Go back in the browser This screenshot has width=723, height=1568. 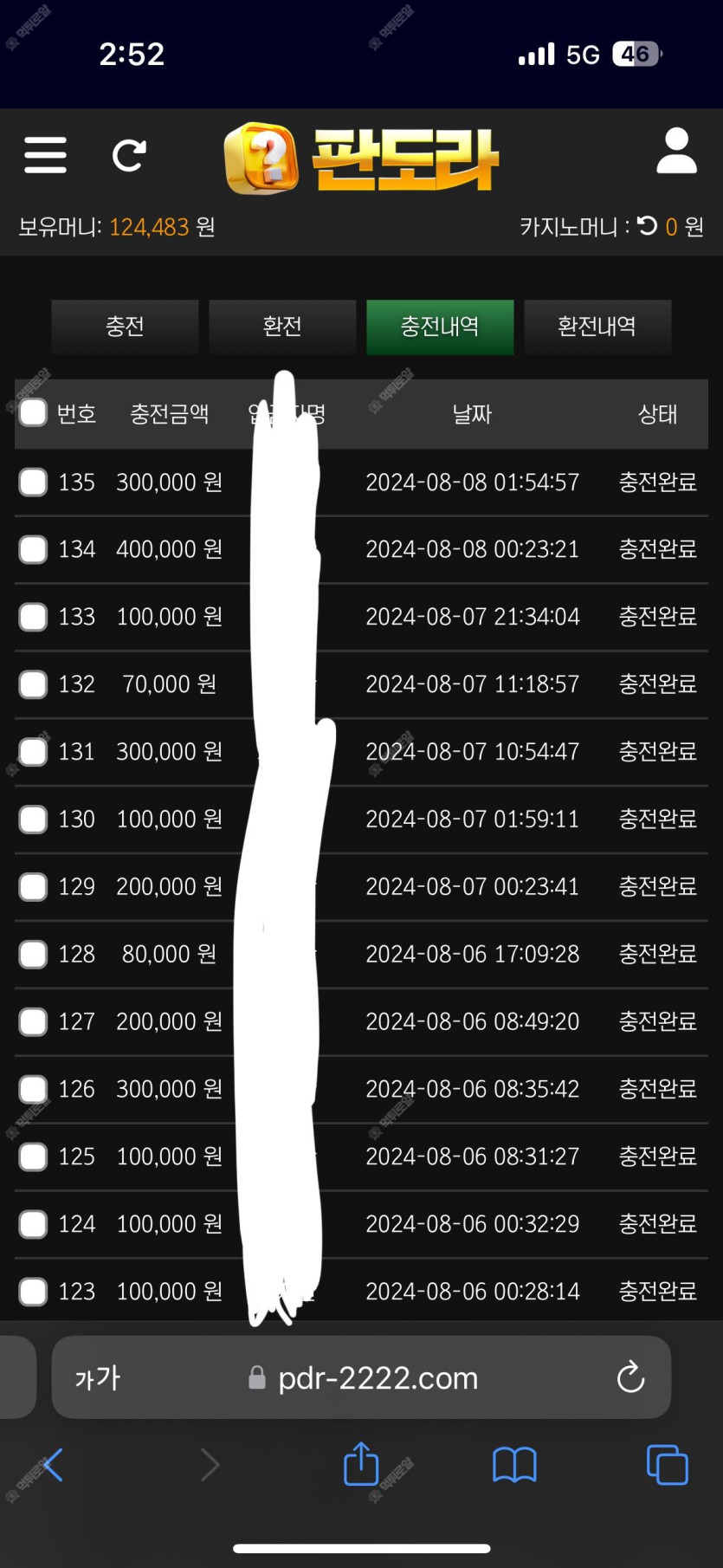click(52, 1465)
